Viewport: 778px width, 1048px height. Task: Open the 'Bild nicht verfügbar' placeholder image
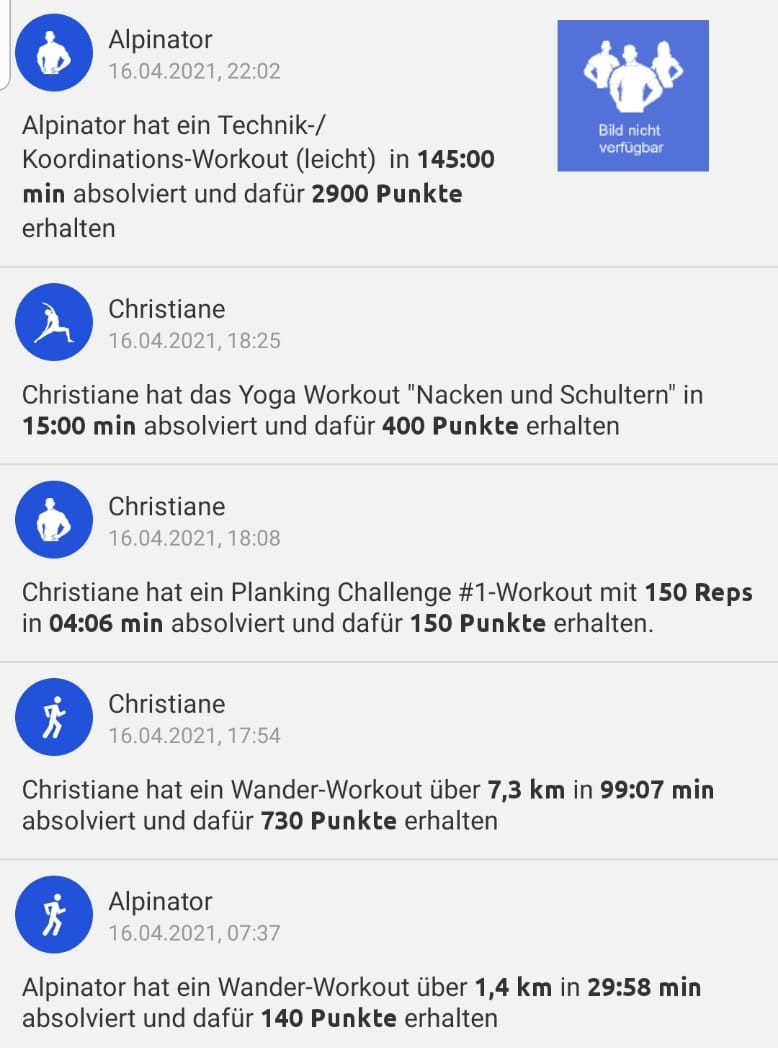pyautogui.click(x=632, y=94)
